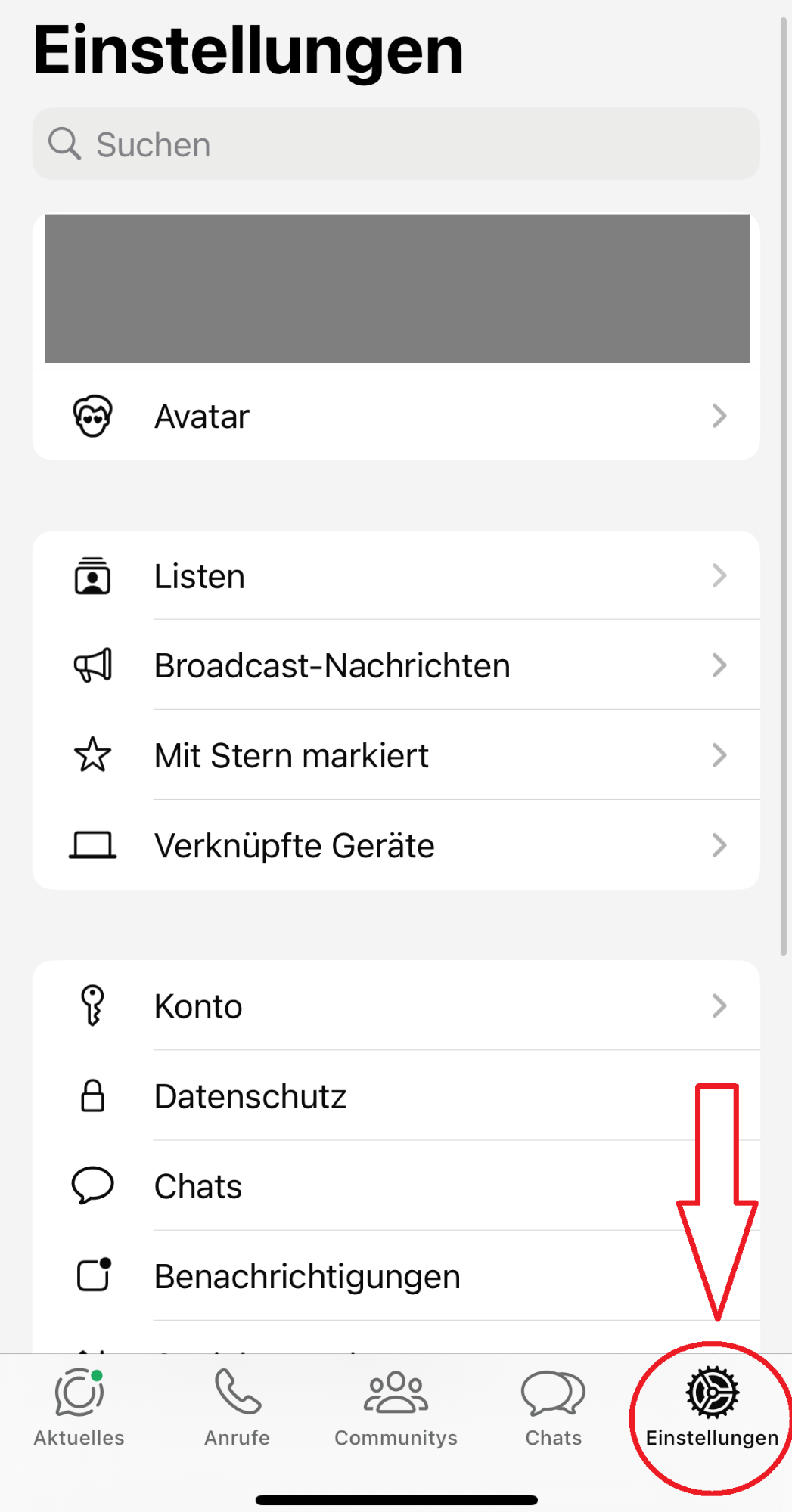Open Datenschutz settings
Screen dimensions: 792x1512
(396, 1096)
